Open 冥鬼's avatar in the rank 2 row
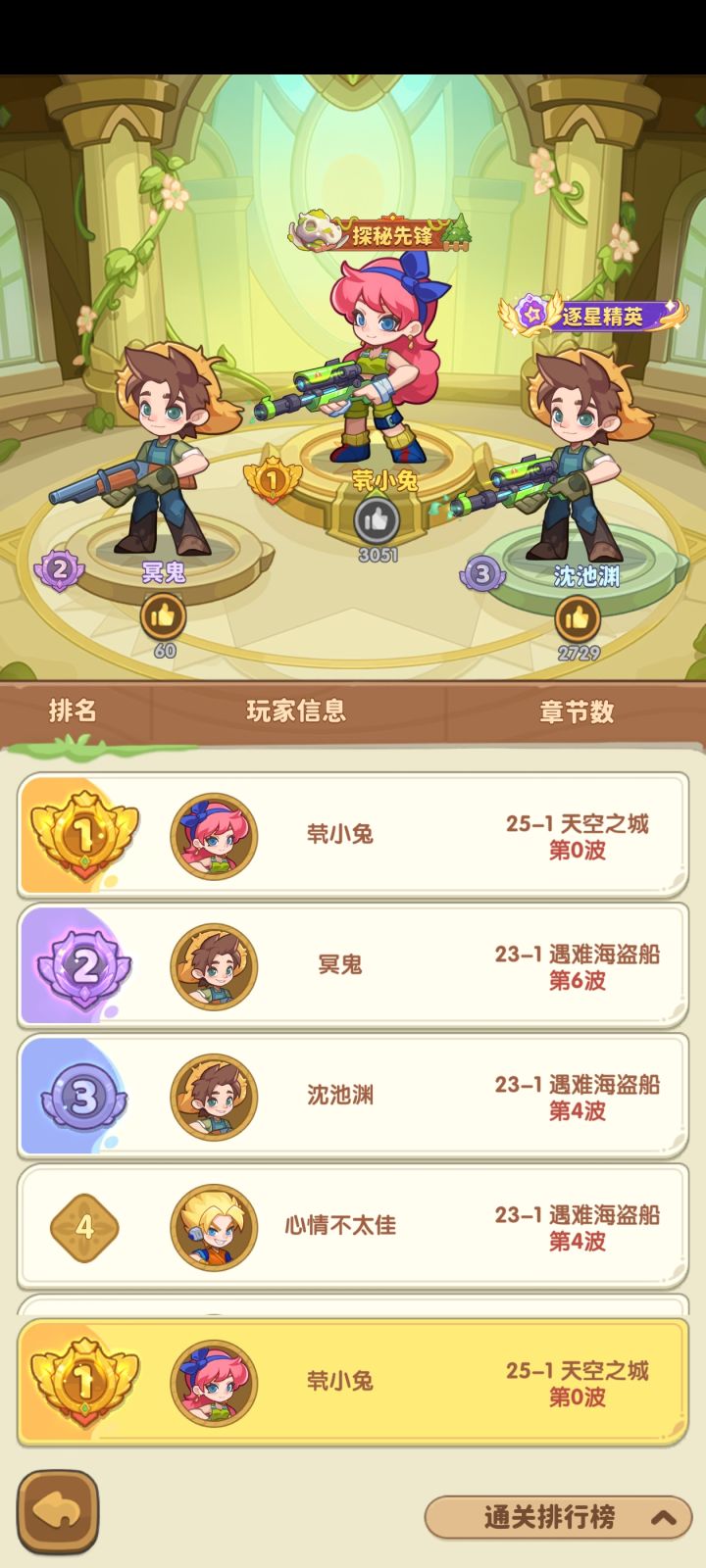 (x=214, y=964)
